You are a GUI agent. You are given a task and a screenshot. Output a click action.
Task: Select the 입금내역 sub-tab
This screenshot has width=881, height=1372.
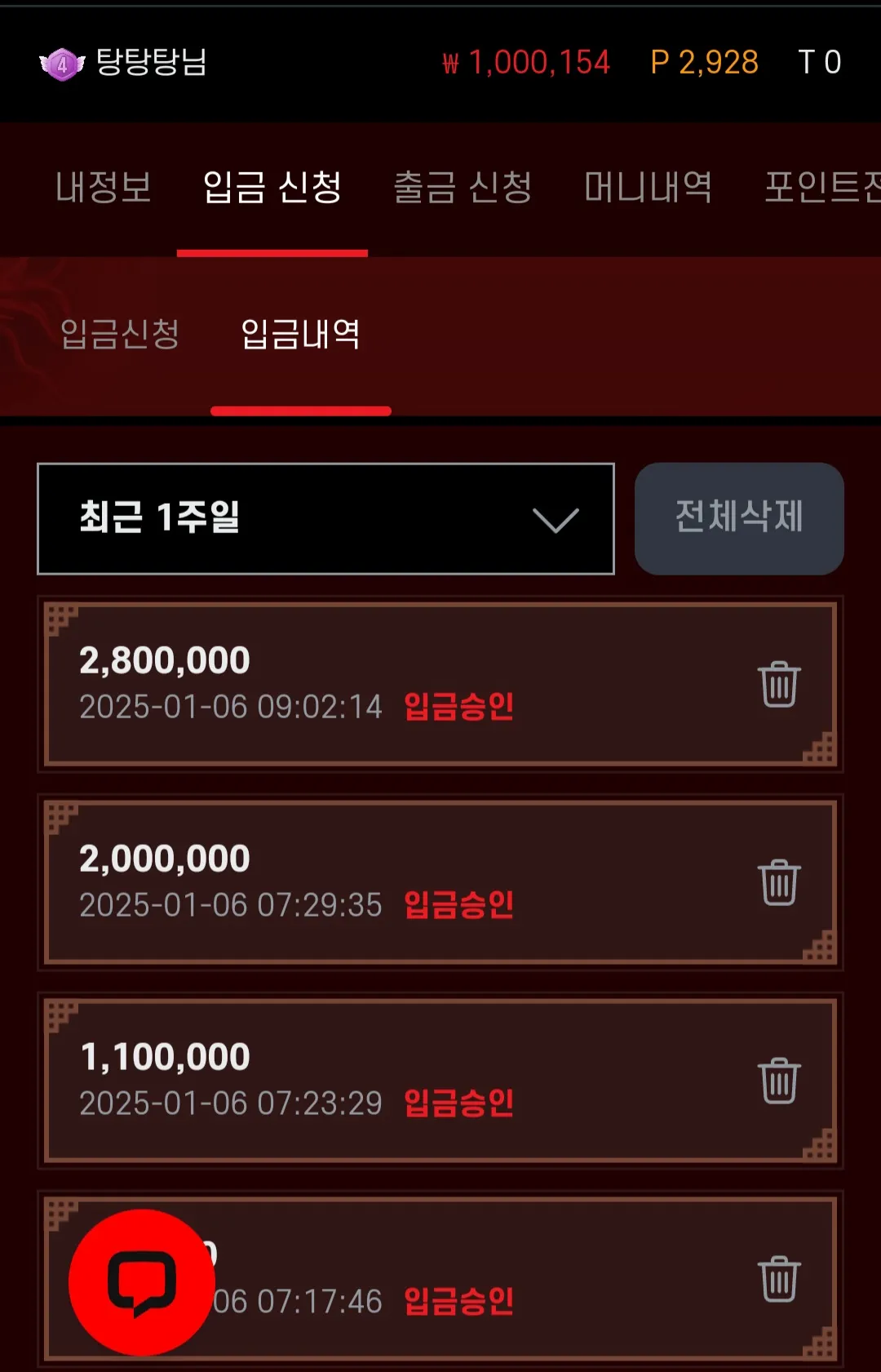pos(300,334)
